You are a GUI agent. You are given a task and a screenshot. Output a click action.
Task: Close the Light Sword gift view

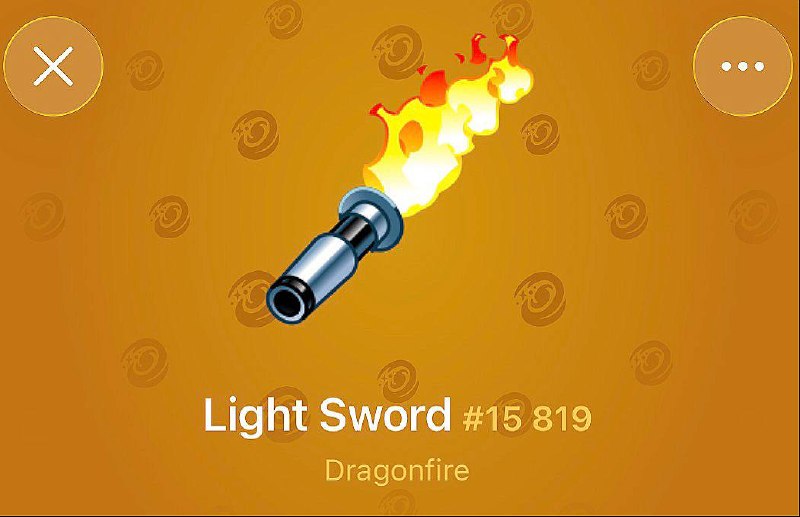pyautogui.click(x=53, y=66)
